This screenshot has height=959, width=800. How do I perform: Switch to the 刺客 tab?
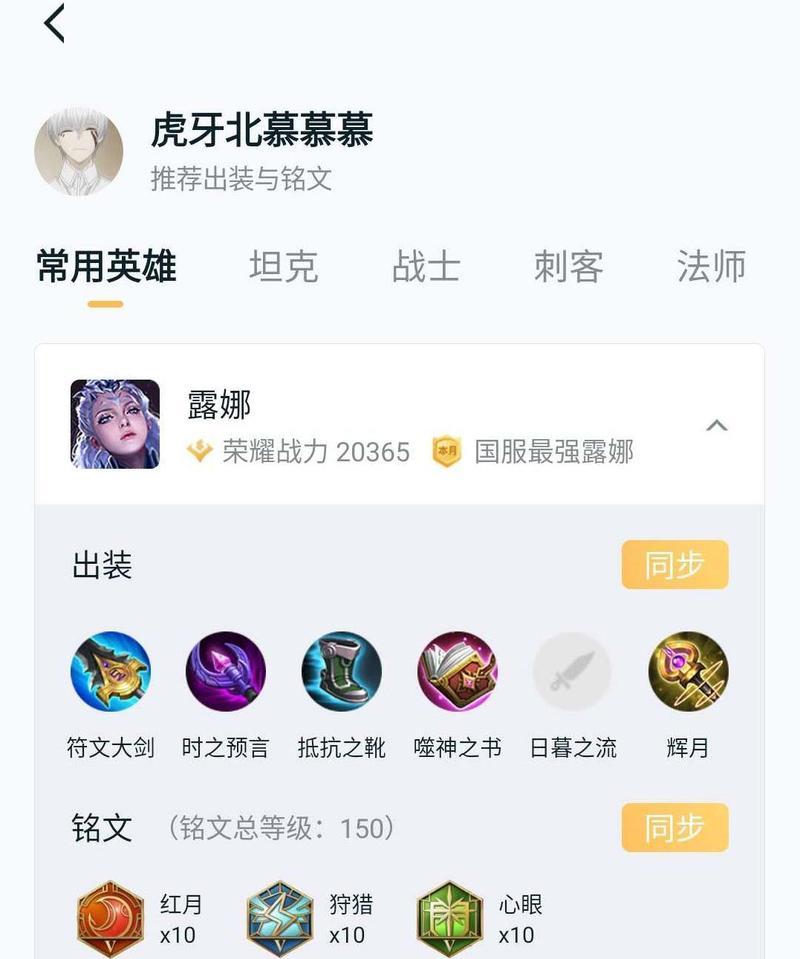pyautogui.click(x=568, y=267)
